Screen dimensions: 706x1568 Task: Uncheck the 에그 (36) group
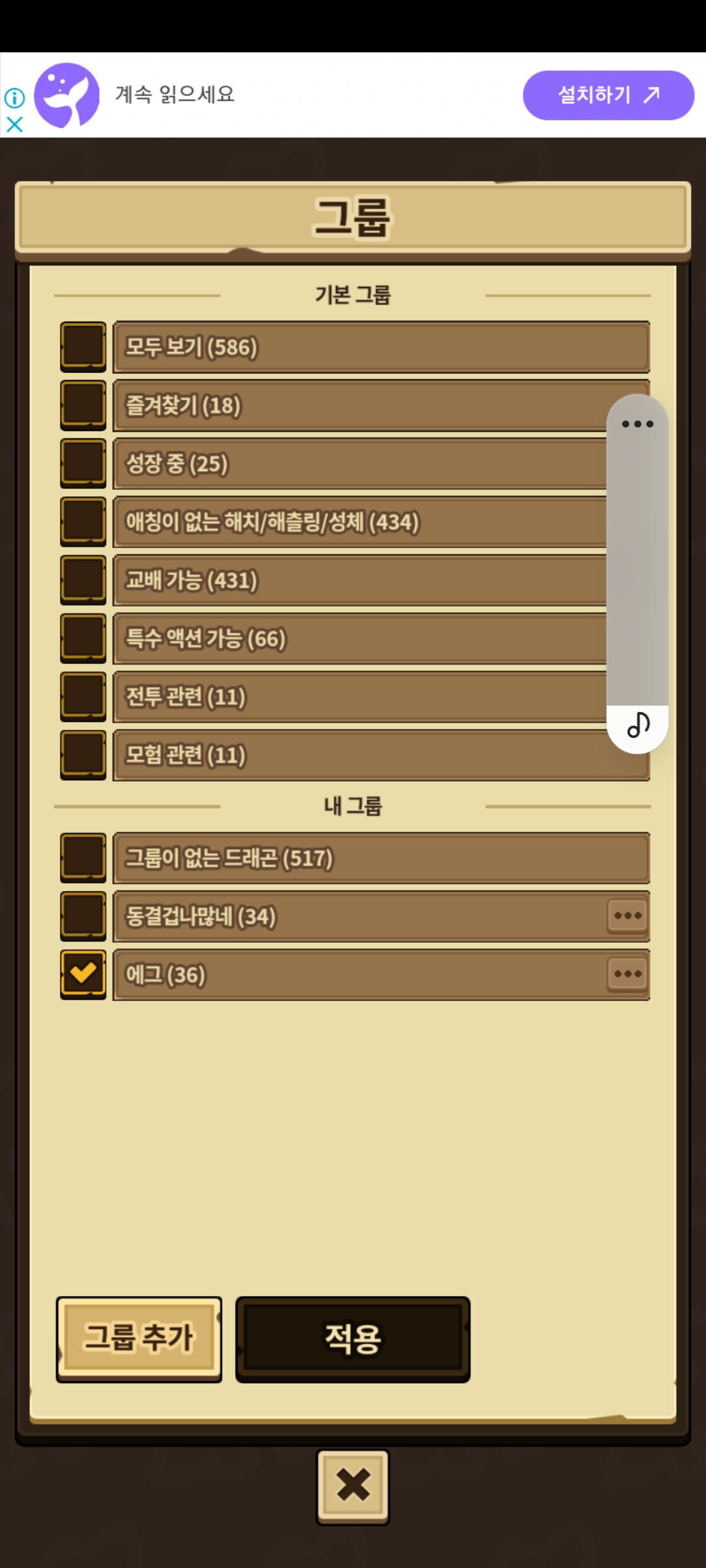pyautogui.click(x=83, y=974)
